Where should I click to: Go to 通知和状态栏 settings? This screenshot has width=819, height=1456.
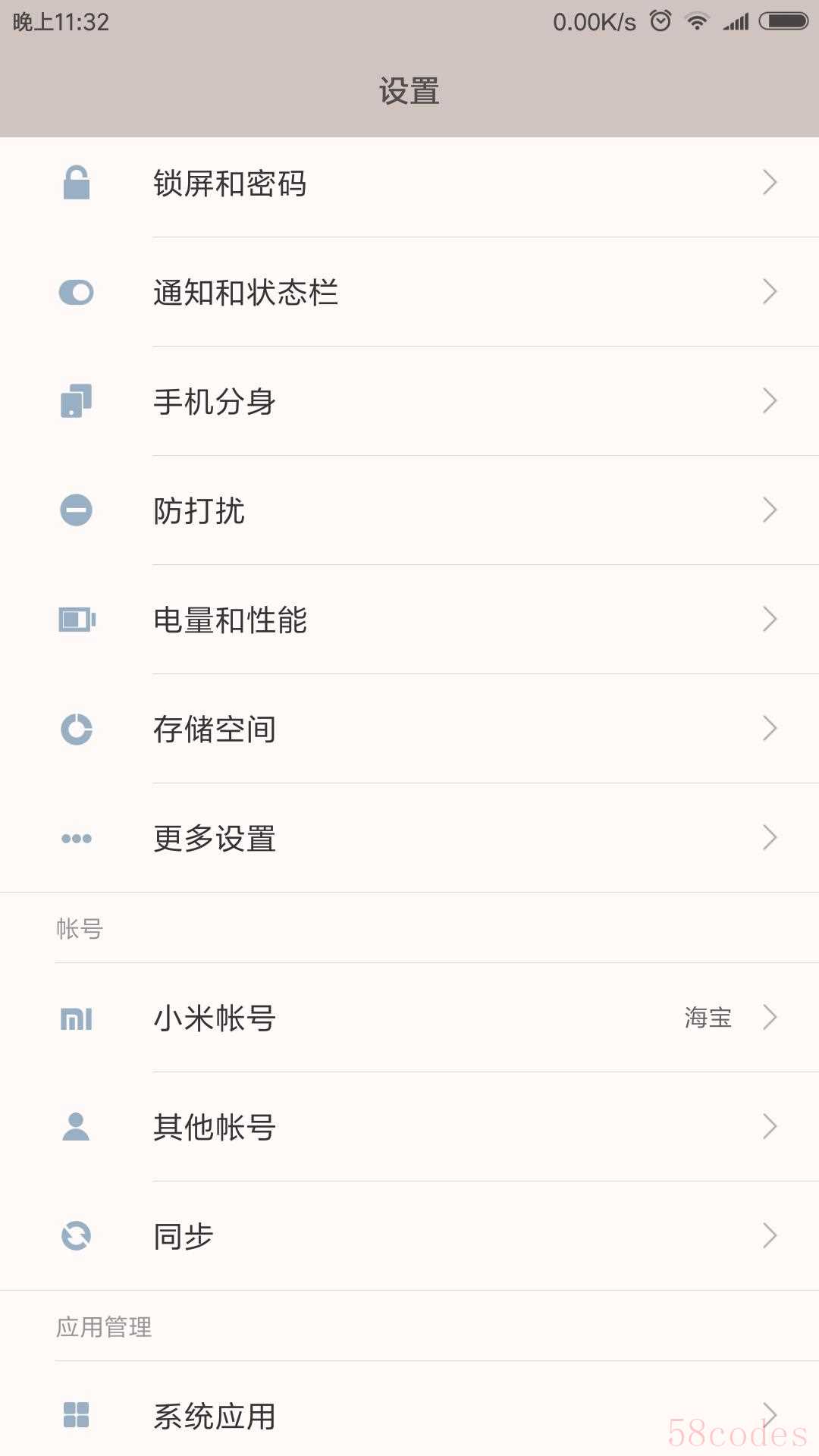click(409, 293)
